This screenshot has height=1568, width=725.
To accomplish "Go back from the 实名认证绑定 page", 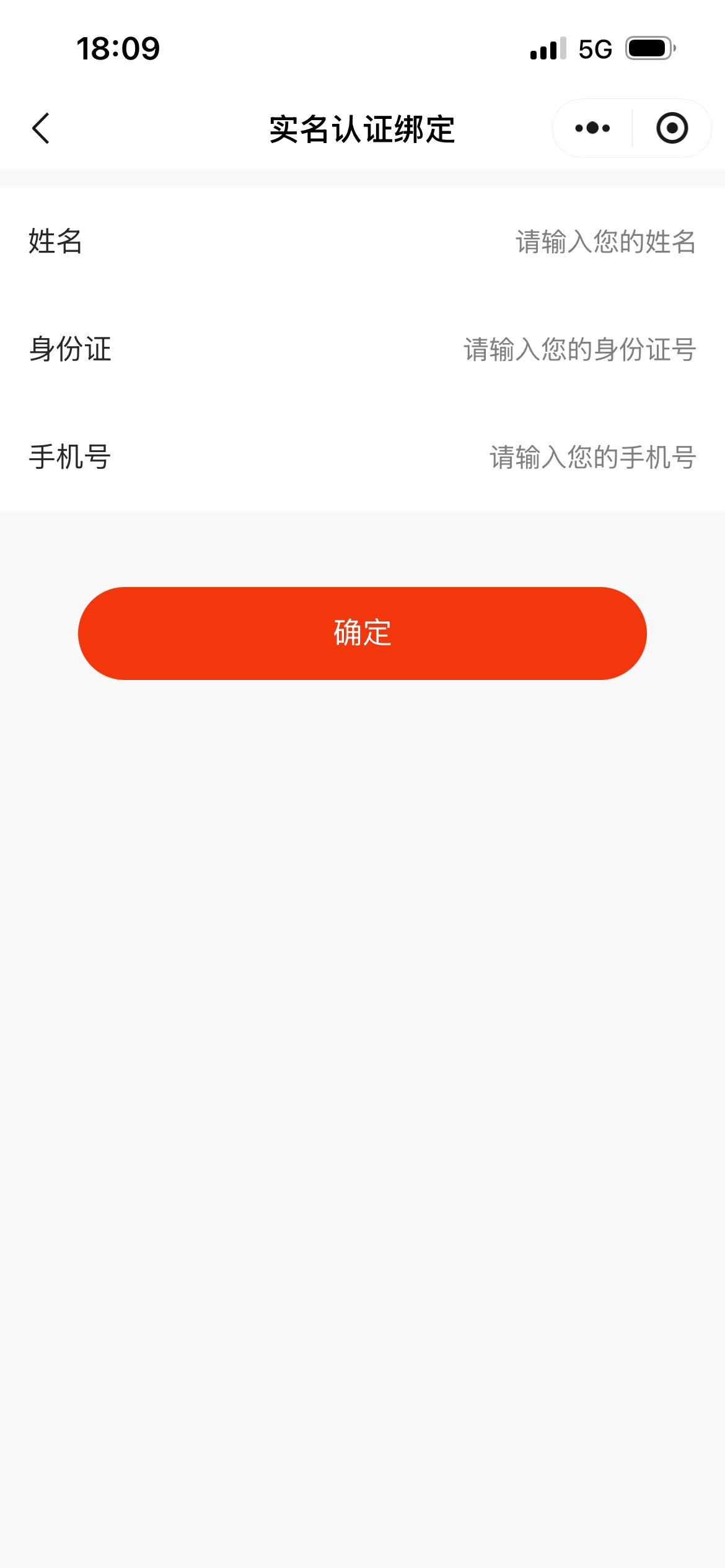I will (x=41, y=129).
